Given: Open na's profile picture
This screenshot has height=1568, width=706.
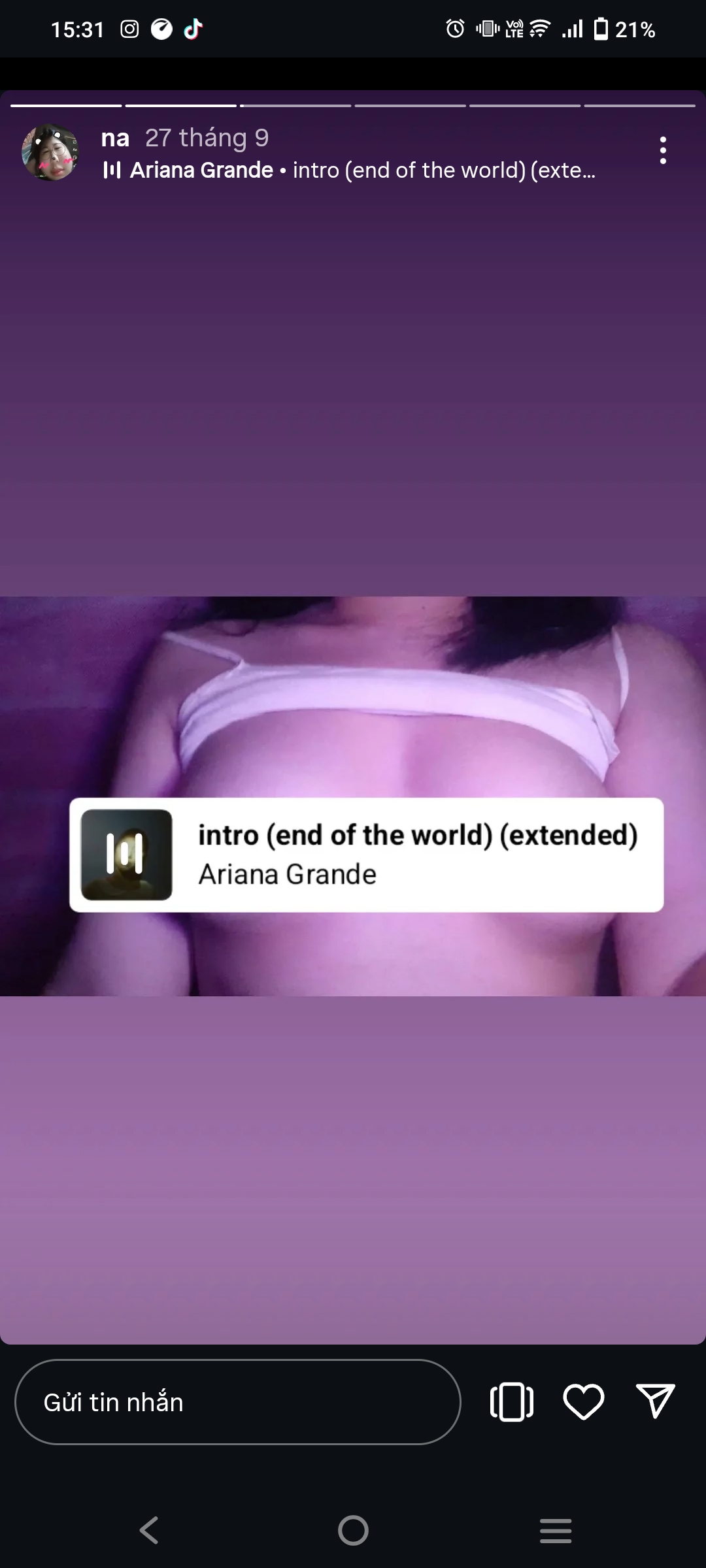Looking at the screenshot, I should 50,152.
